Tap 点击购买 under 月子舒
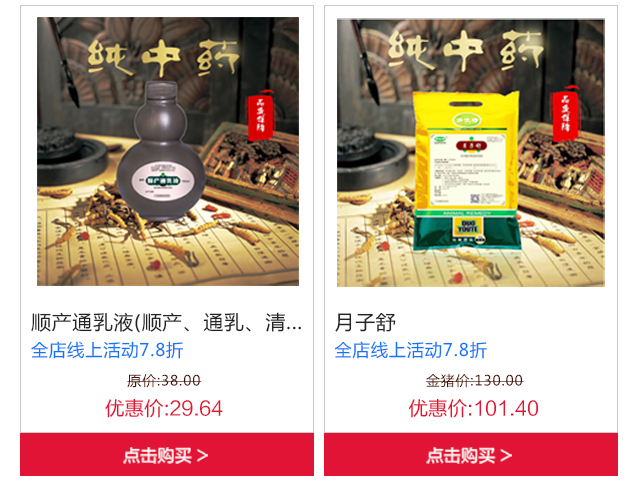This screenshot has height=499, width=640. 470,455
